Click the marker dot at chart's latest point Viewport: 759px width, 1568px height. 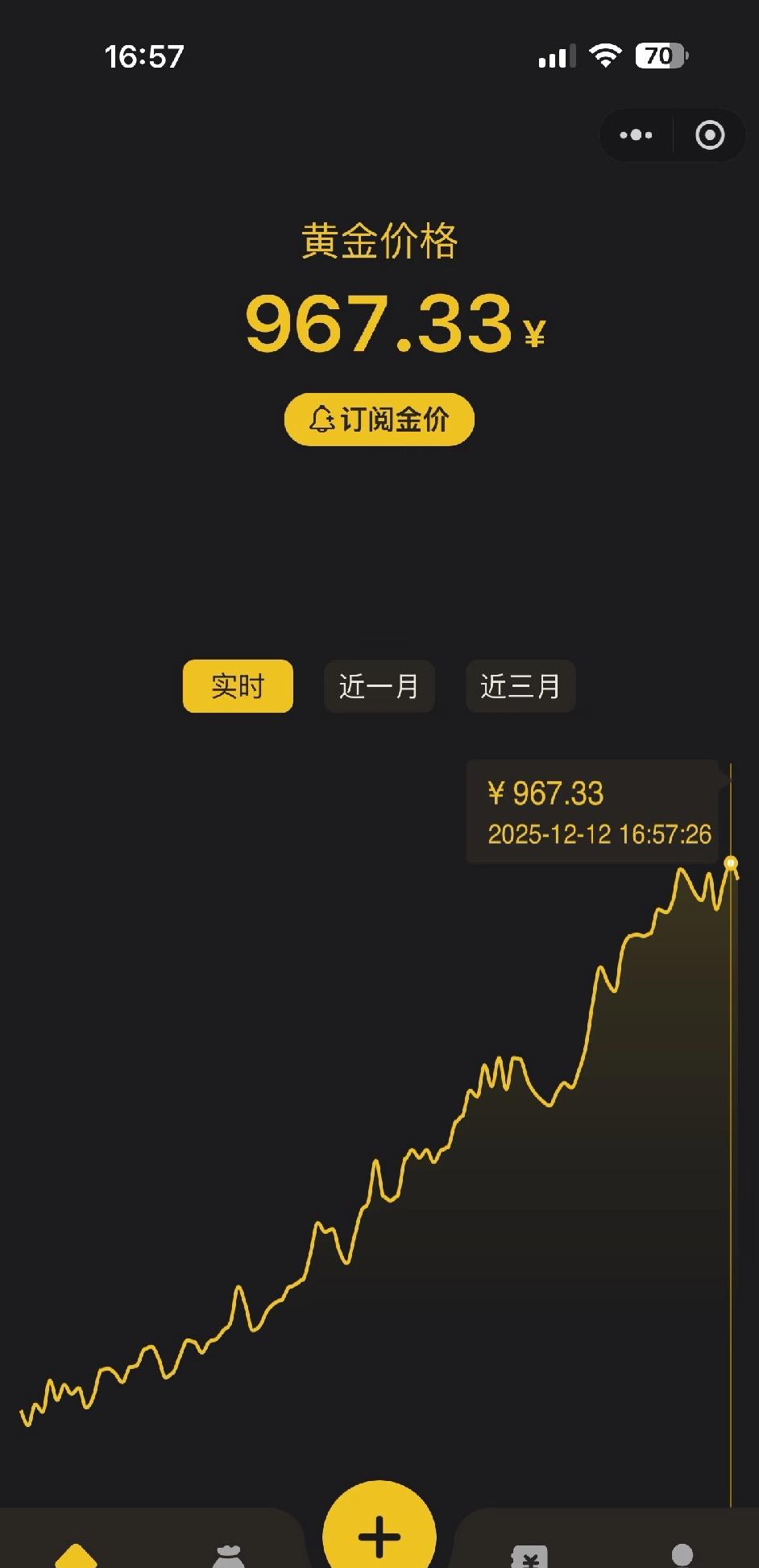point(732,863)
